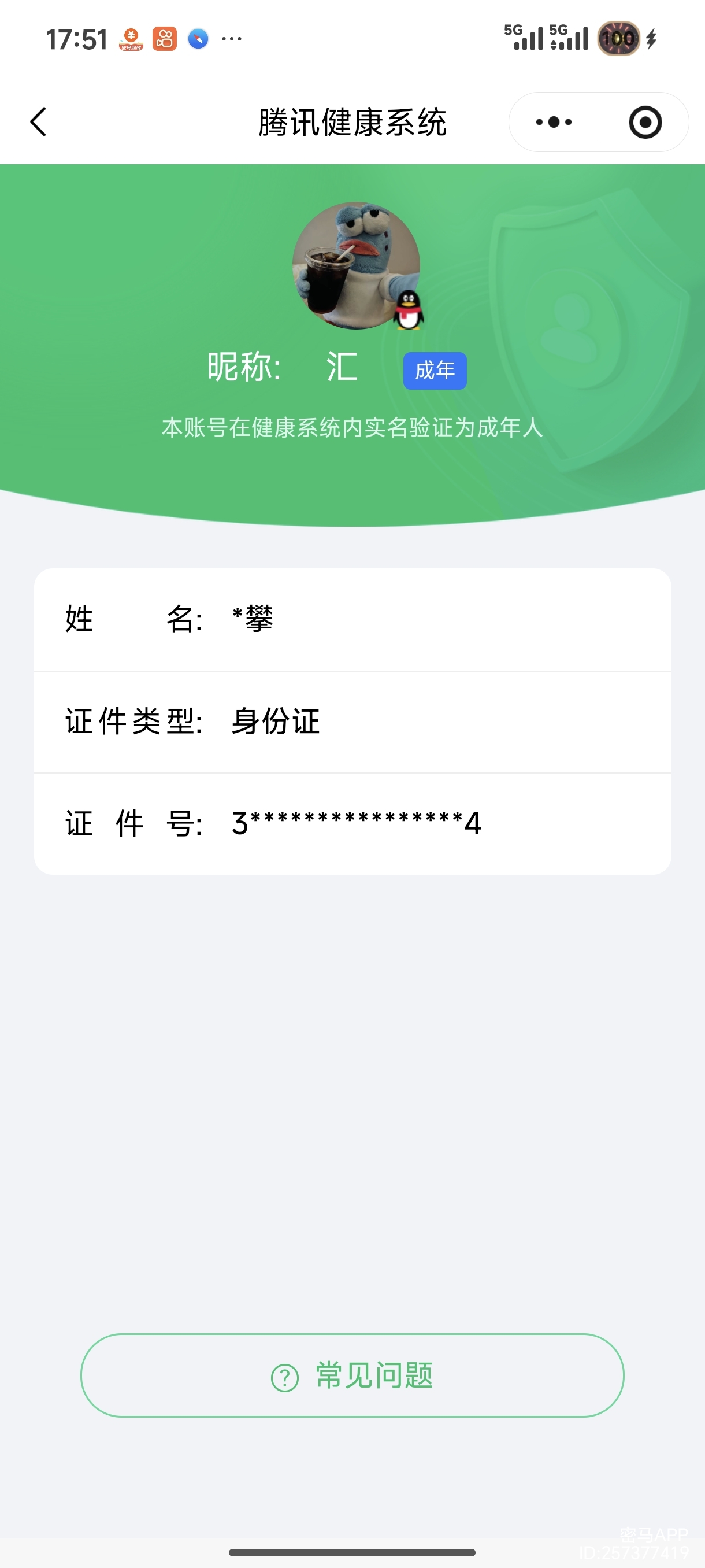Expand the more options ellipsis in status bar
Viewport: 705px width, 1568px height.
click(x=230, y=39)
